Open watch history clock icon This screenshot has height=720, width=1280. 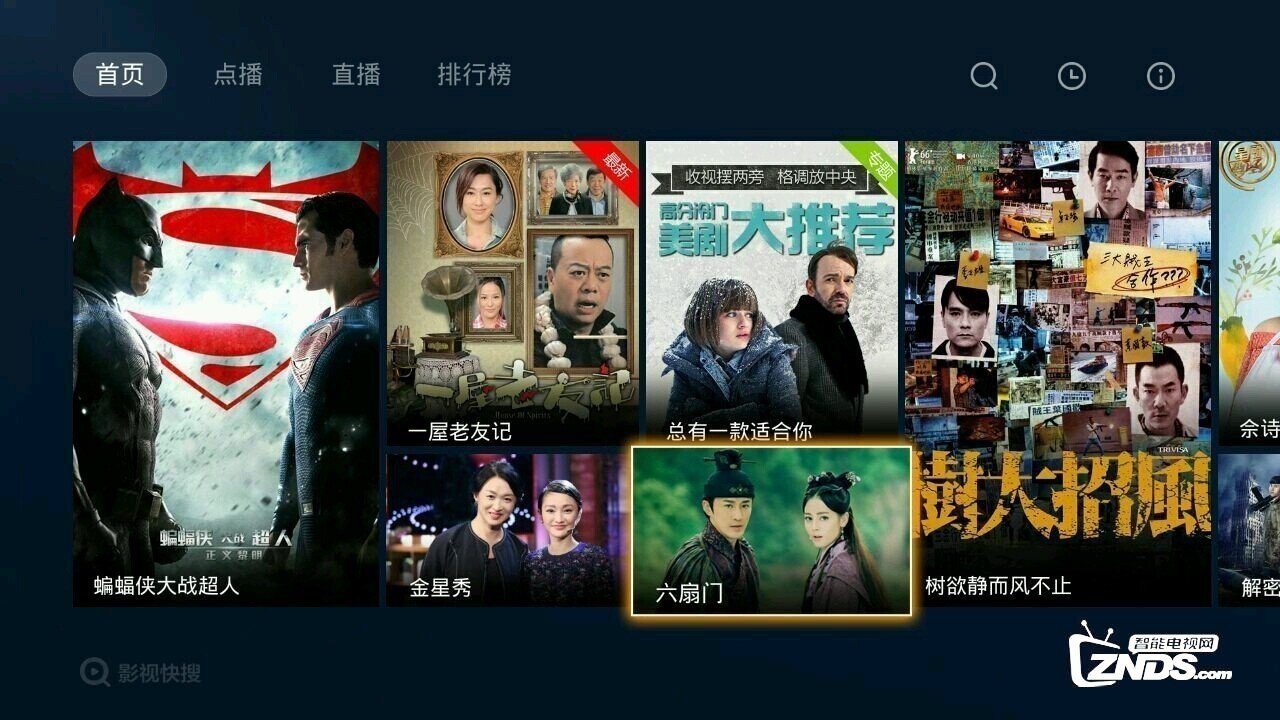pyautogui.click(x=1072, y=76)
